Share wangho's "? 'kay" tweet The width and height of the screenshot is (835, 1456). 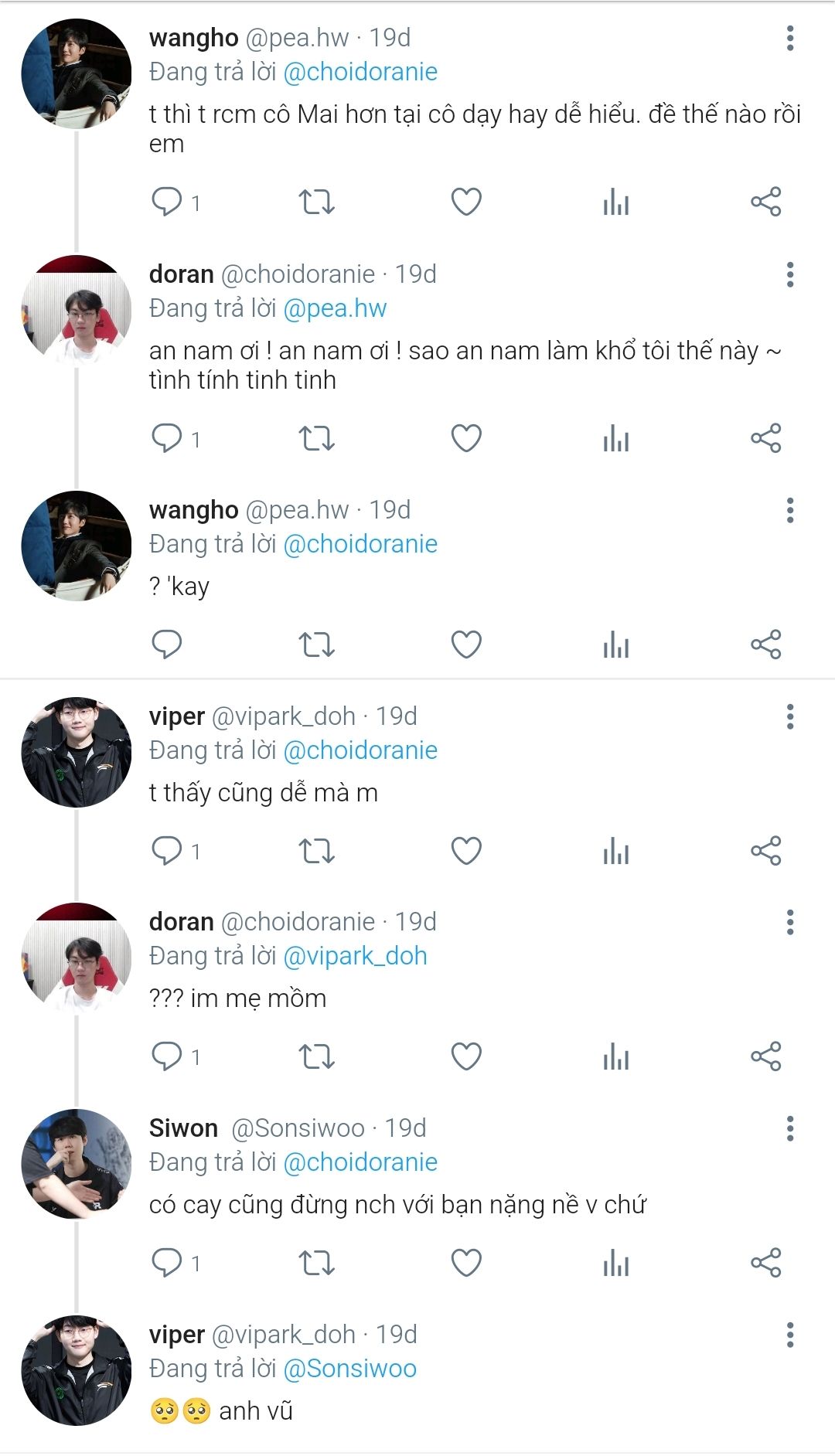[765, 645]
